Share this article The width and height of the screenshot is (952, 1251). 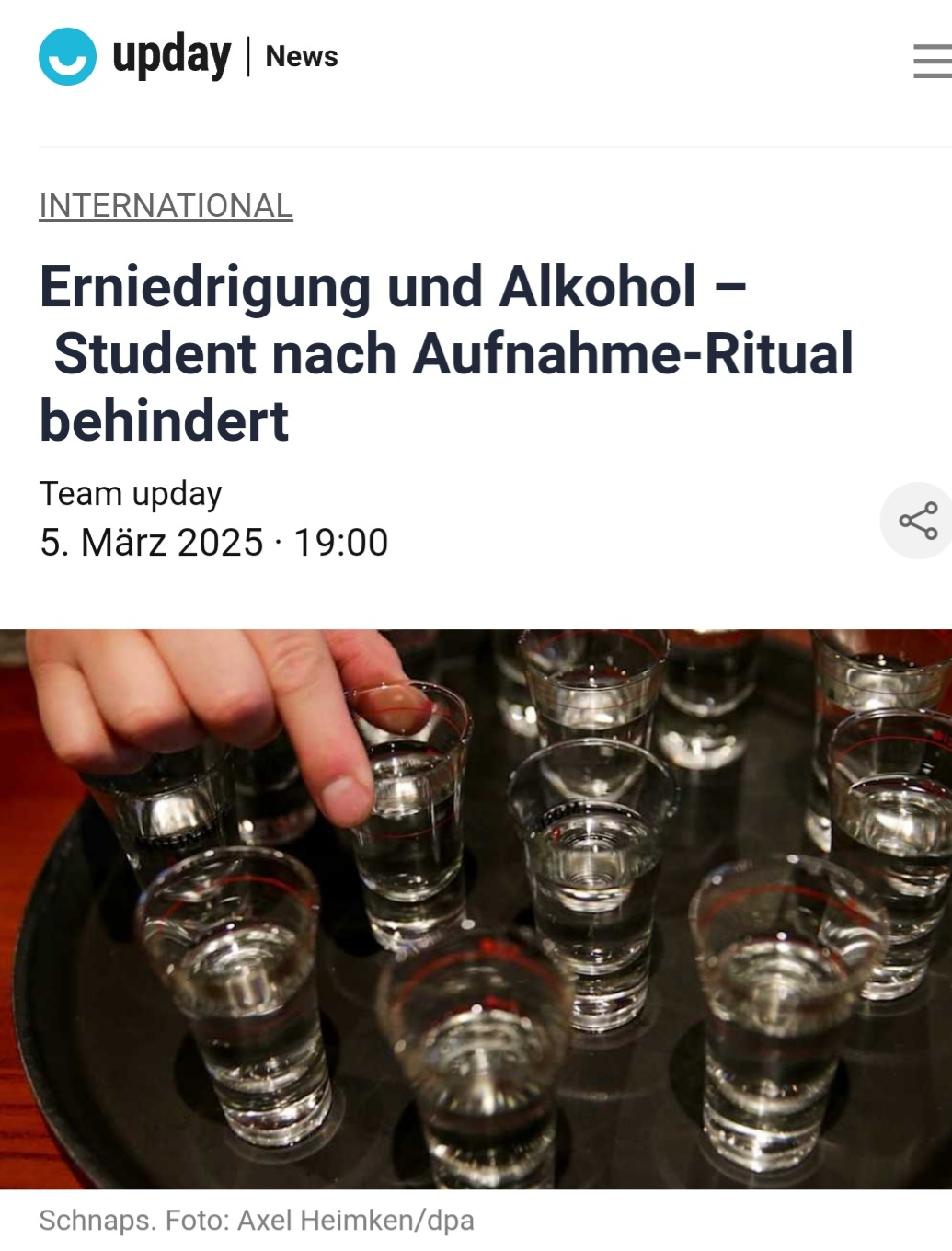point(917,521)
